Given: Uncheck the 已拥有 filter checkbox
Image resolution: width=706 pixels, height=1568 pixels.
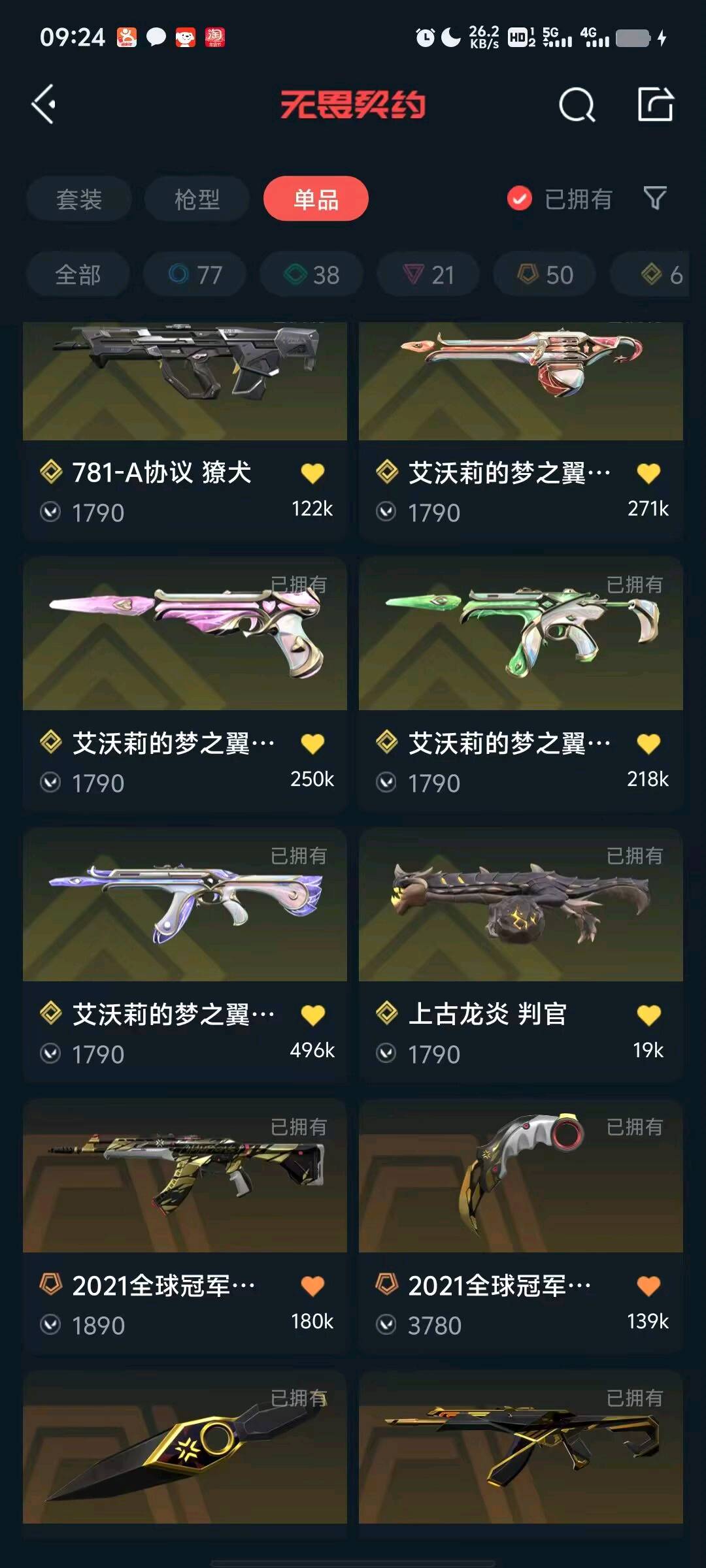Looking at the screenshot, I should coord(520,199).
